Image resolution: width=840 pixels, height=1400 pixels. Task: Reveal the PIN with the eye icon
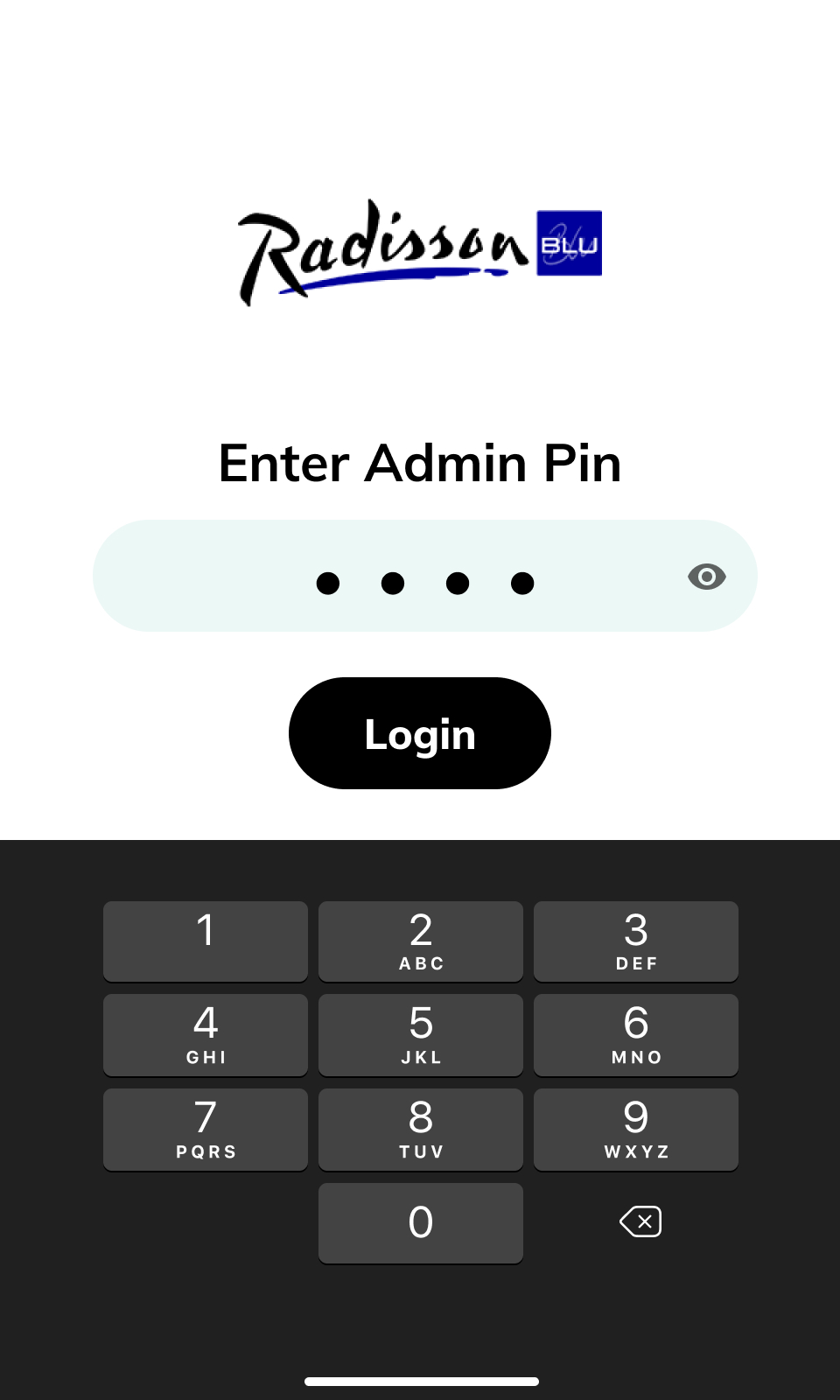(x=706, y=577)
